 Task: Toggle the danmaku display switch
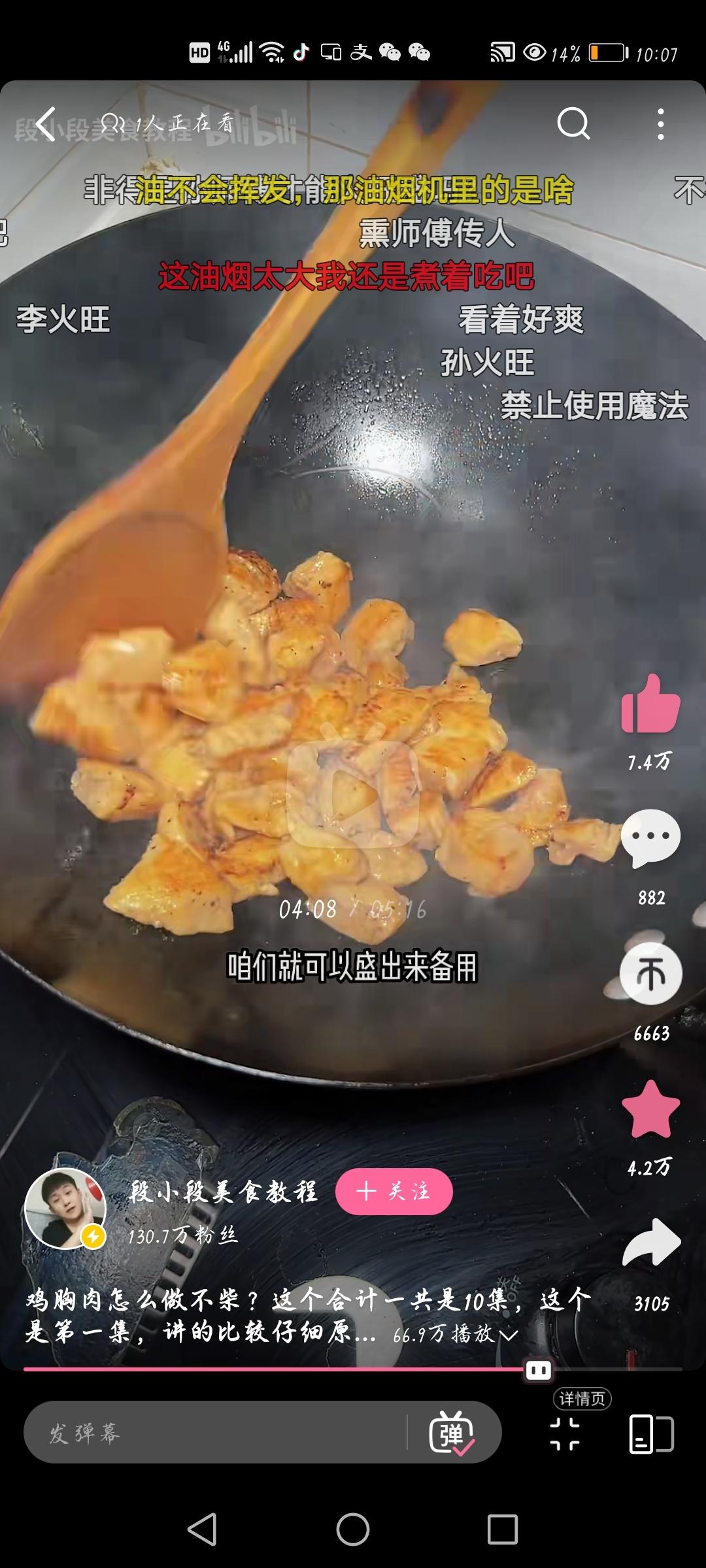pyautogui.click(x=451, y=1434)
